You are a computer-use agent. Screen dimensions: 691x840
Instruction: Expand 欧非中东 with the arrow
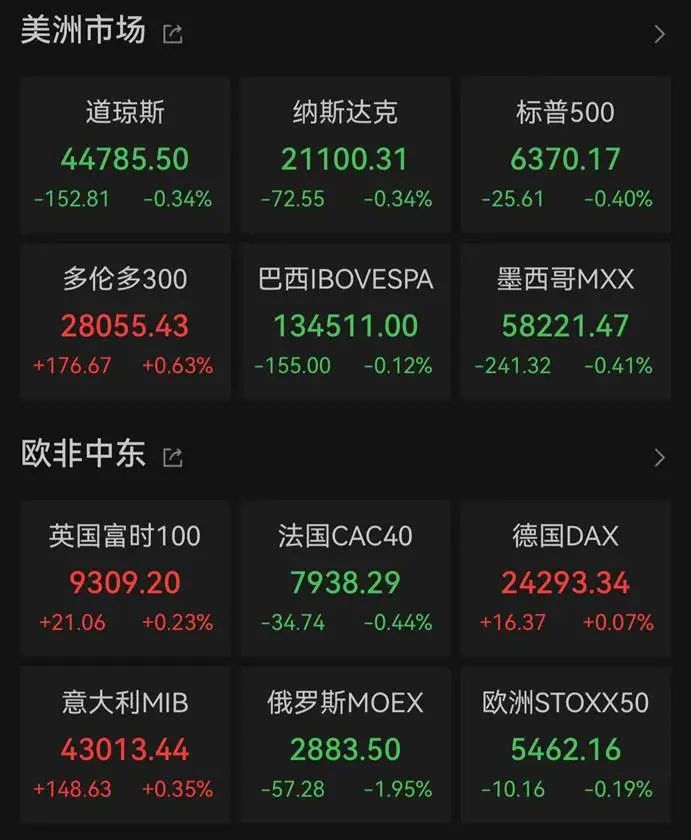(659, 457)
